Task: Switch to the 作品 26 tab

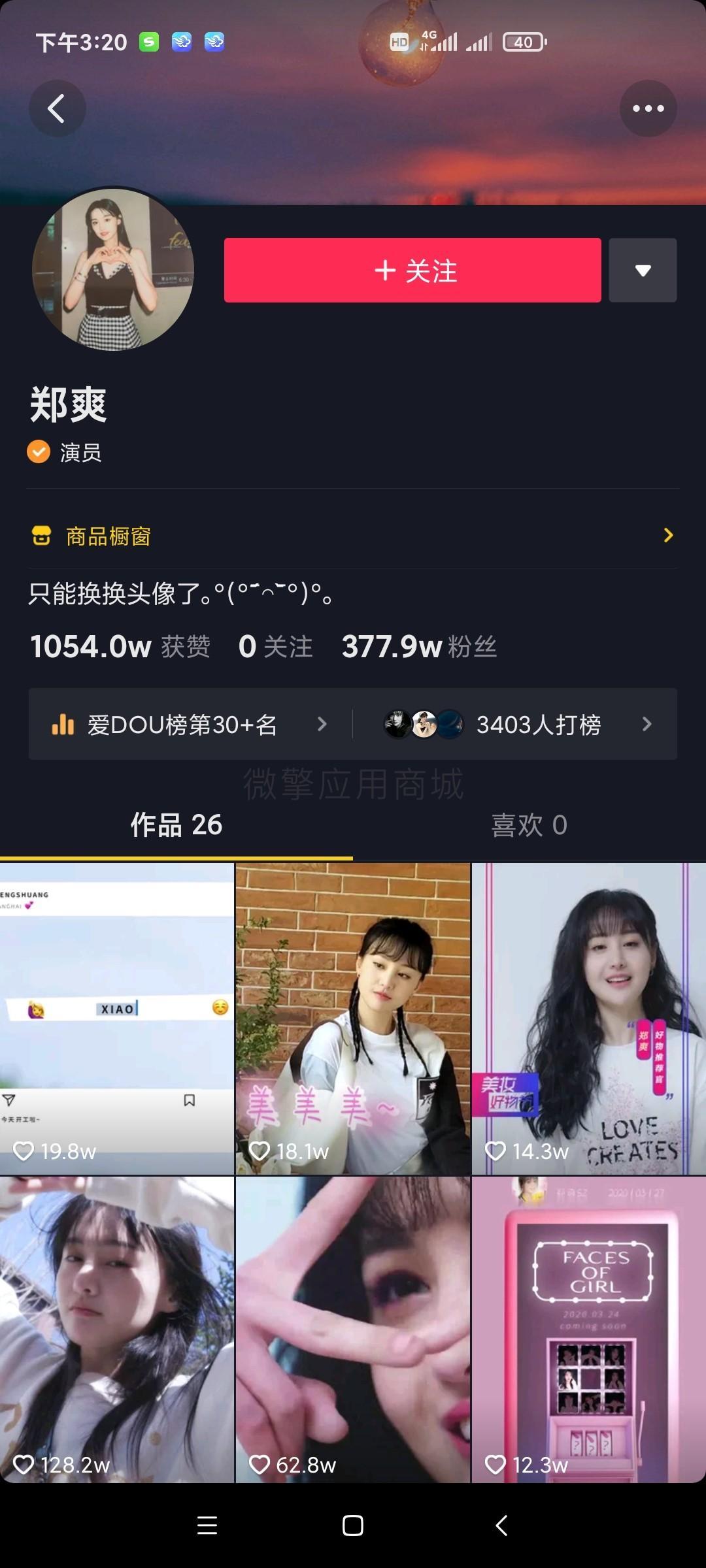Action: 176,825
